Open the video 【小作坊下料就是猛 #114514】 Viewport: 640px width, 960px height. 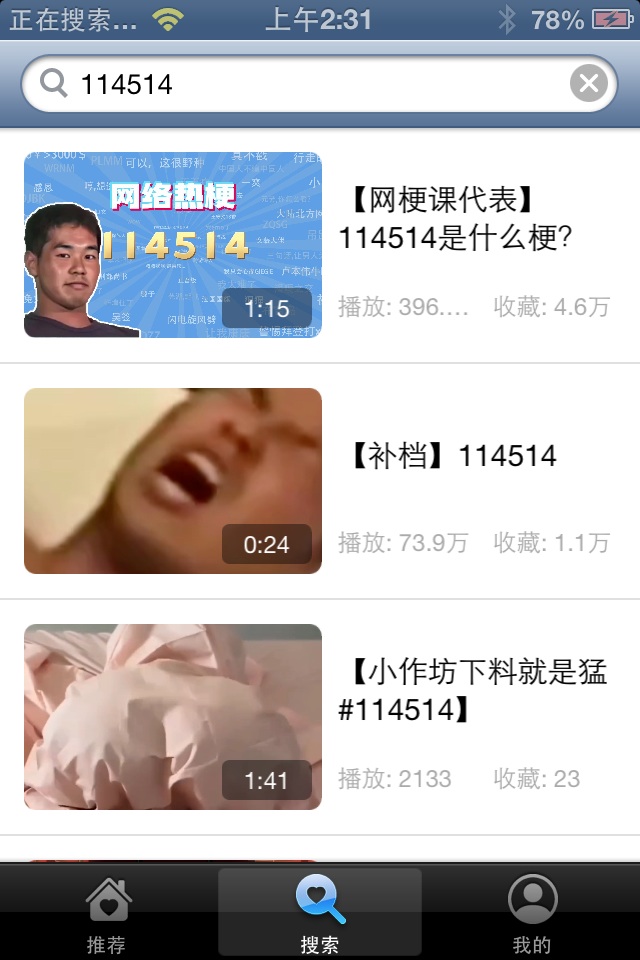click(x=472, y=690)
